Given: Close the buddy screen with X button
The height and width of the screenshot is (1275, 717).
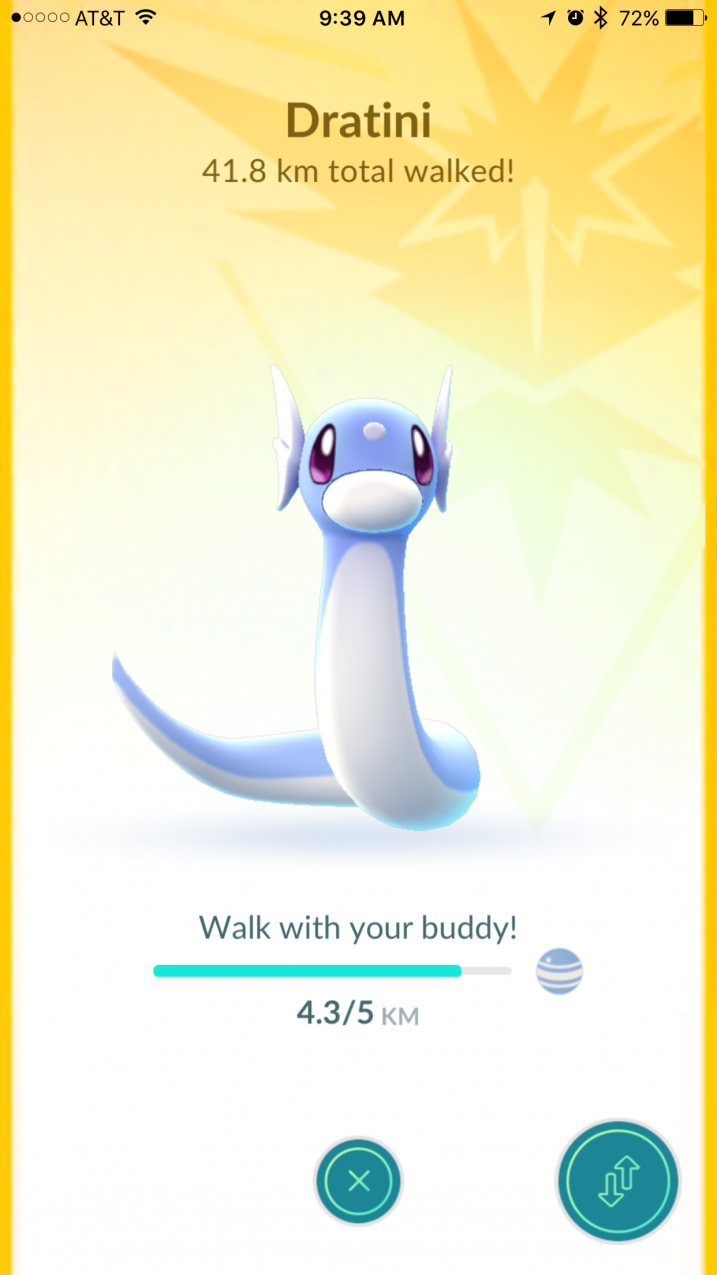Looking at the screenshot, I should (x=358, y=1181).
